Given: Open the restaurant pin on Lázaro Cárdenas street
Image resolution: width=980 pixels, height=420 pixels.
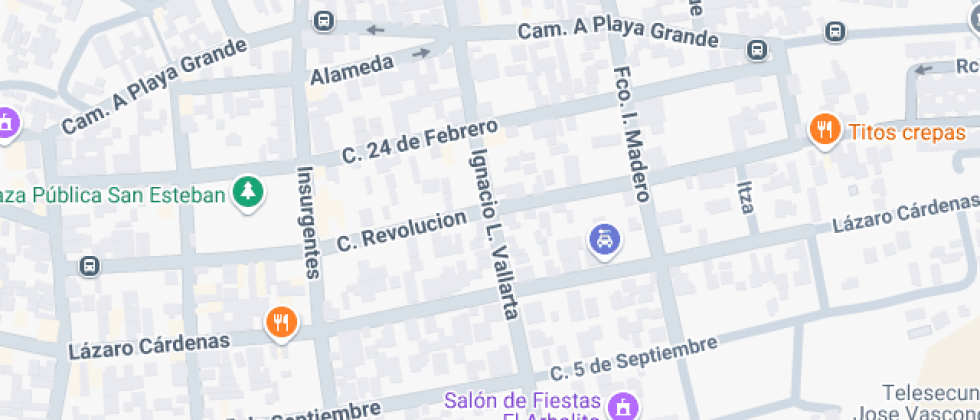Looking at the screenshot, I should (281, 322).
